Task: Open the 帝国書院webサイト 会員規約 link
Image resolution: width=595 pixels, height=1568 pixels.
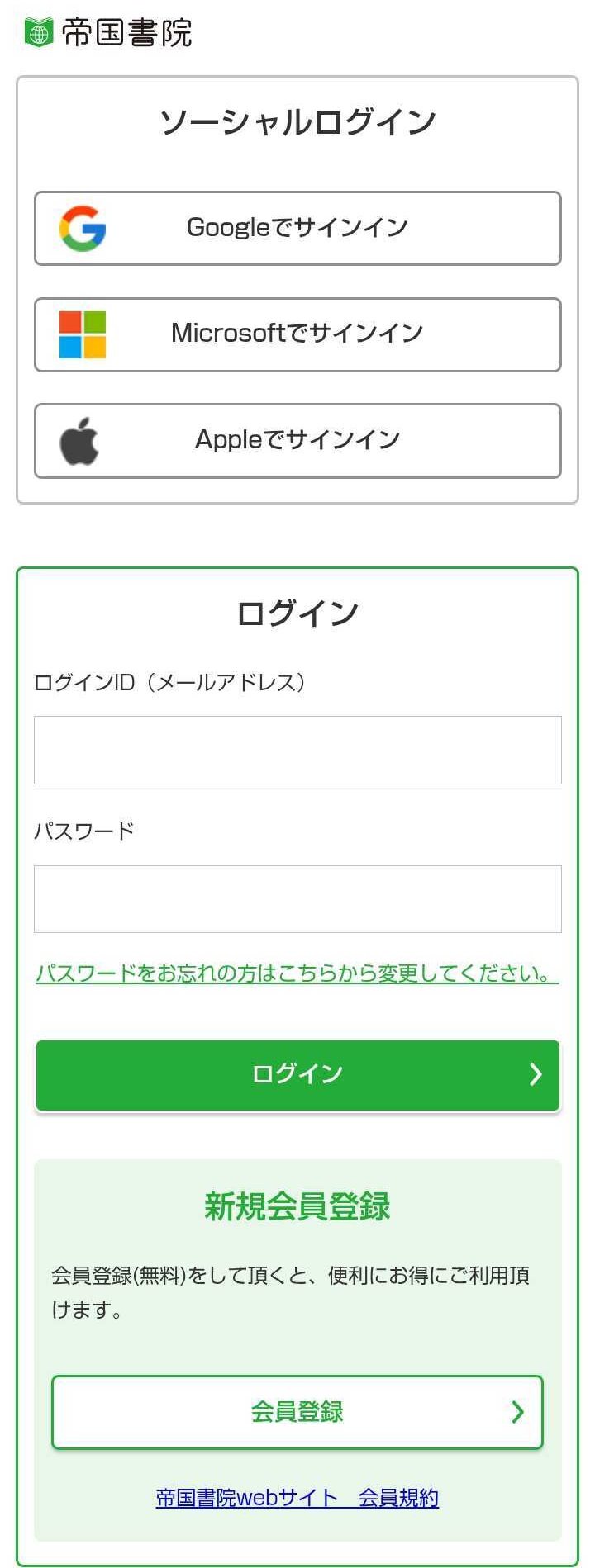Action: click(297, 1498)
